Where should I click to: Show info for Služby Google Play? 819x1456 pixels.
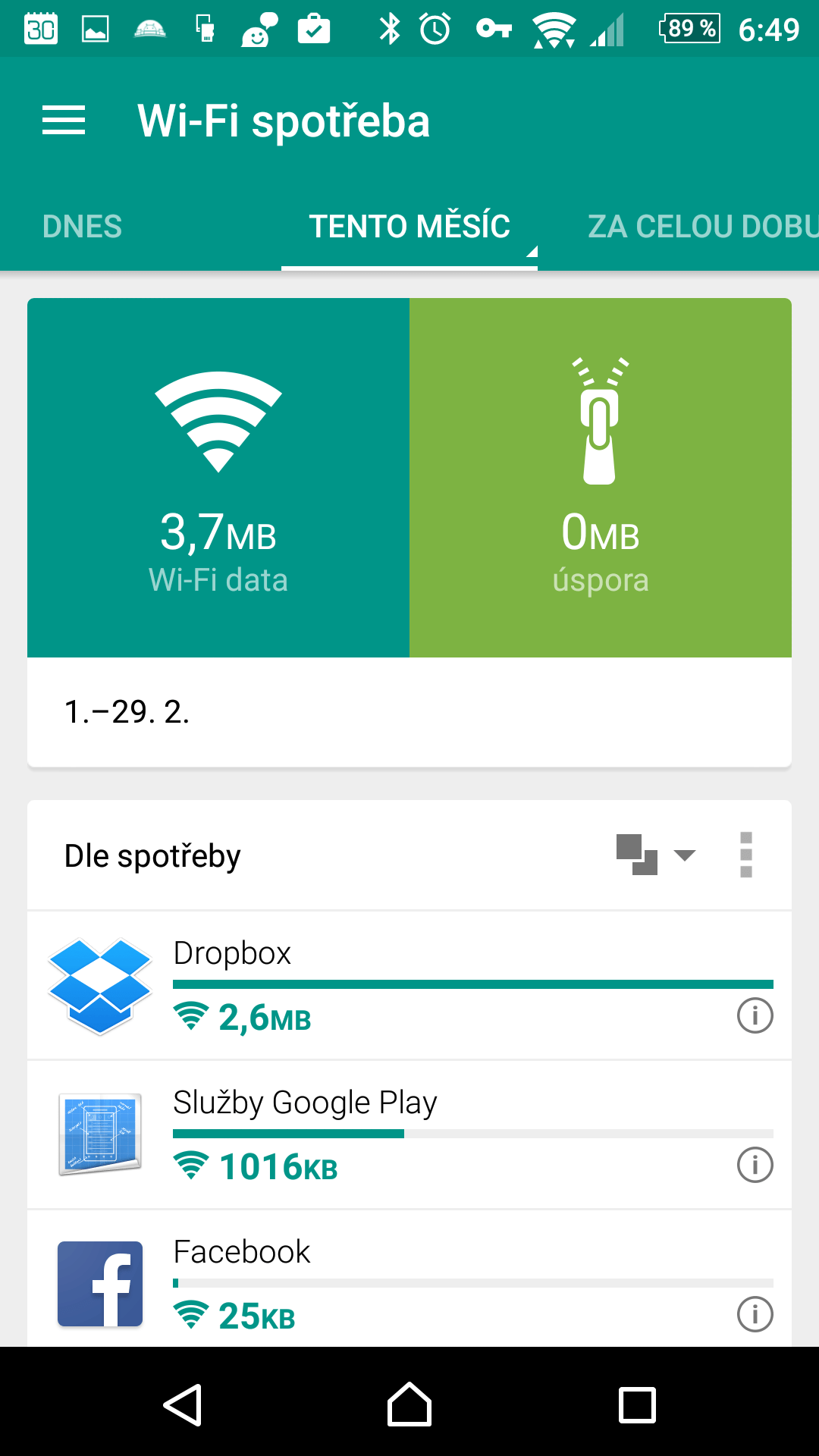pyautogui.click(x=755, y=1165)
